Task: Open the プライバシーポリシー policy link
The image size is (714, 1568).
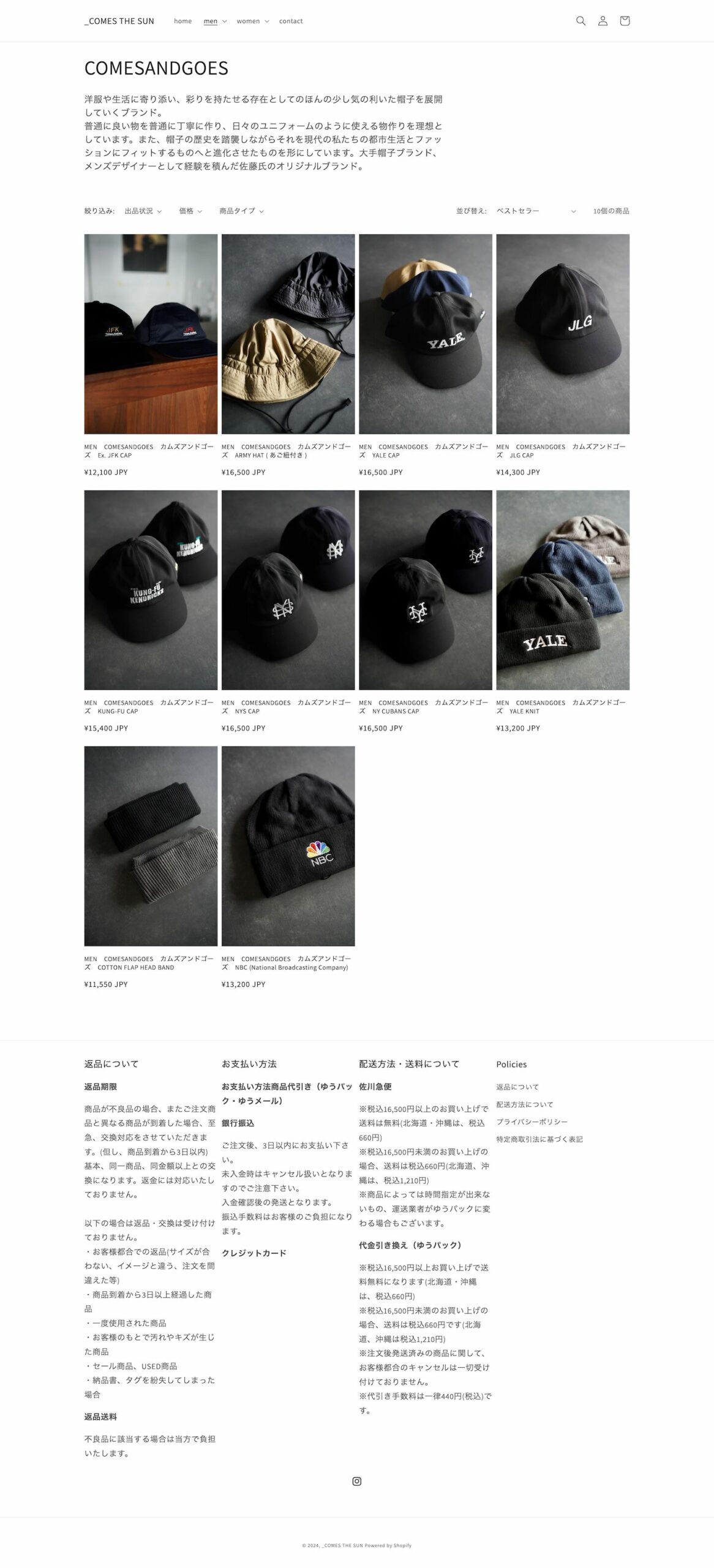Action: pyautogui.click(x=532, y=1121)
